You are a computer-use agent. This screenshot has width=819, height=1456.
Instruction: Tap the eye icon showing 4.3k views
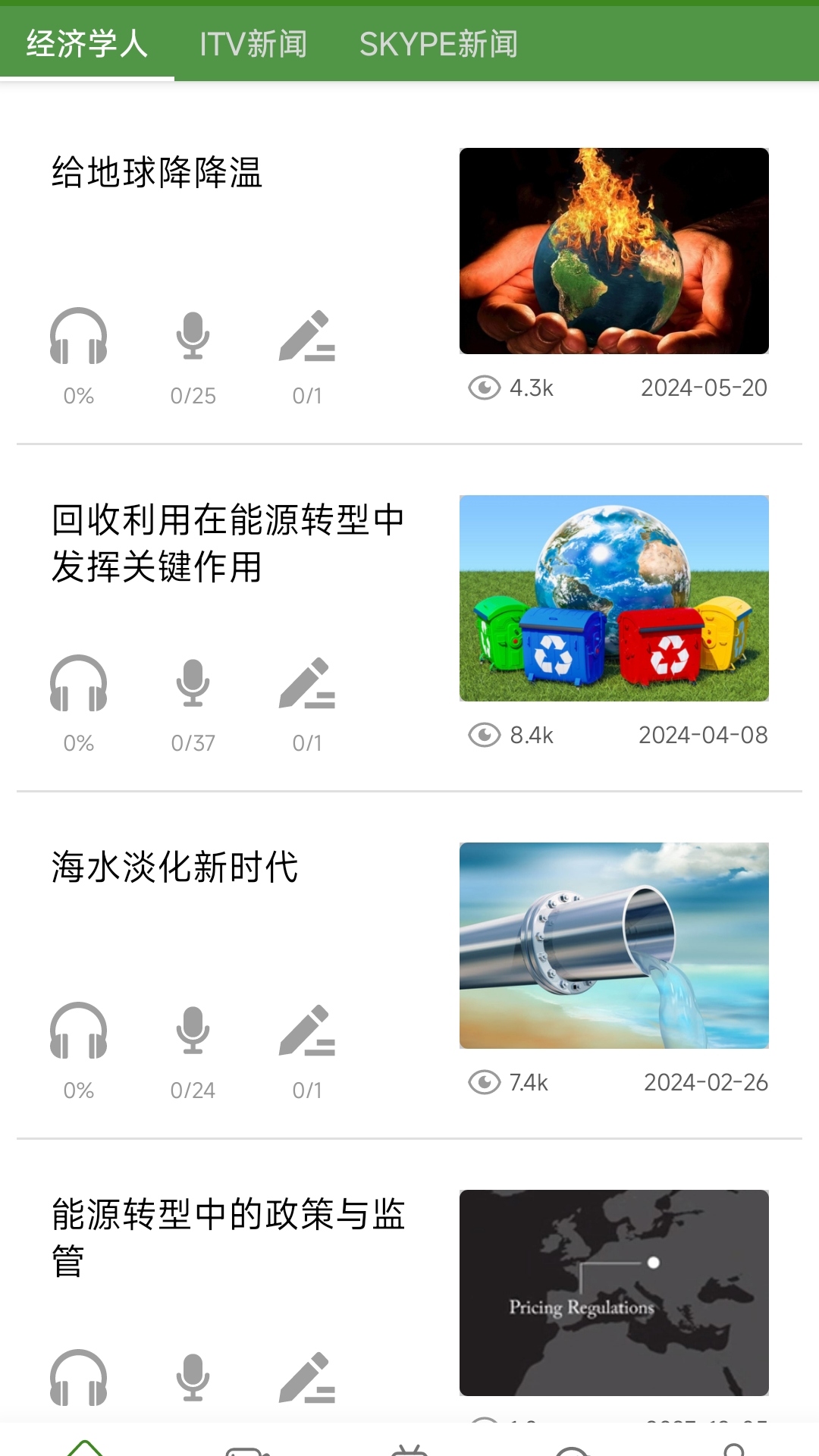483,388
